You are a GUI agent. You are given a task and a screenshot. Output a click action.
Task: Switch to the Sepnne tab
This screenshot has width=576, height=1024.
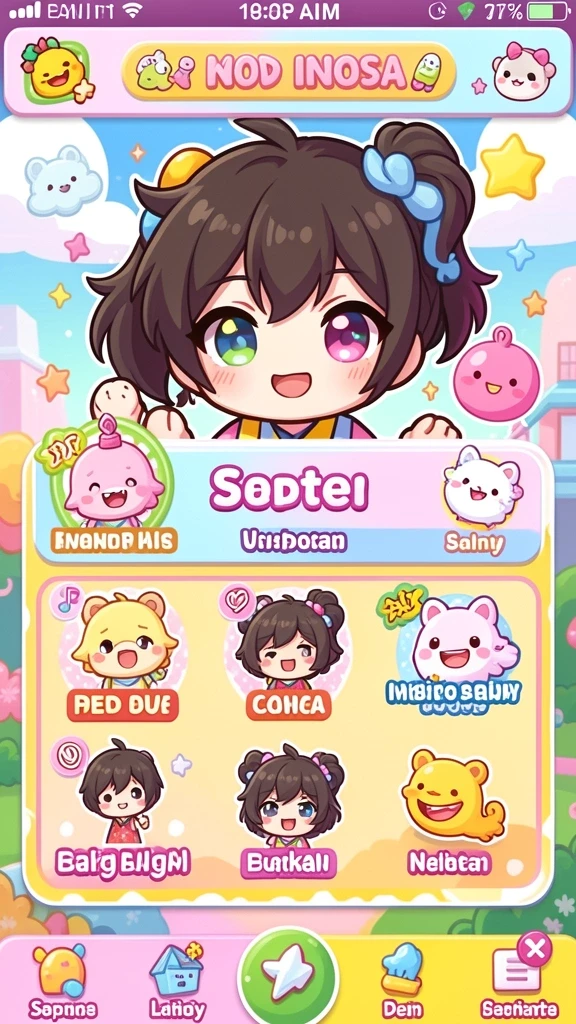coord(63,980)
